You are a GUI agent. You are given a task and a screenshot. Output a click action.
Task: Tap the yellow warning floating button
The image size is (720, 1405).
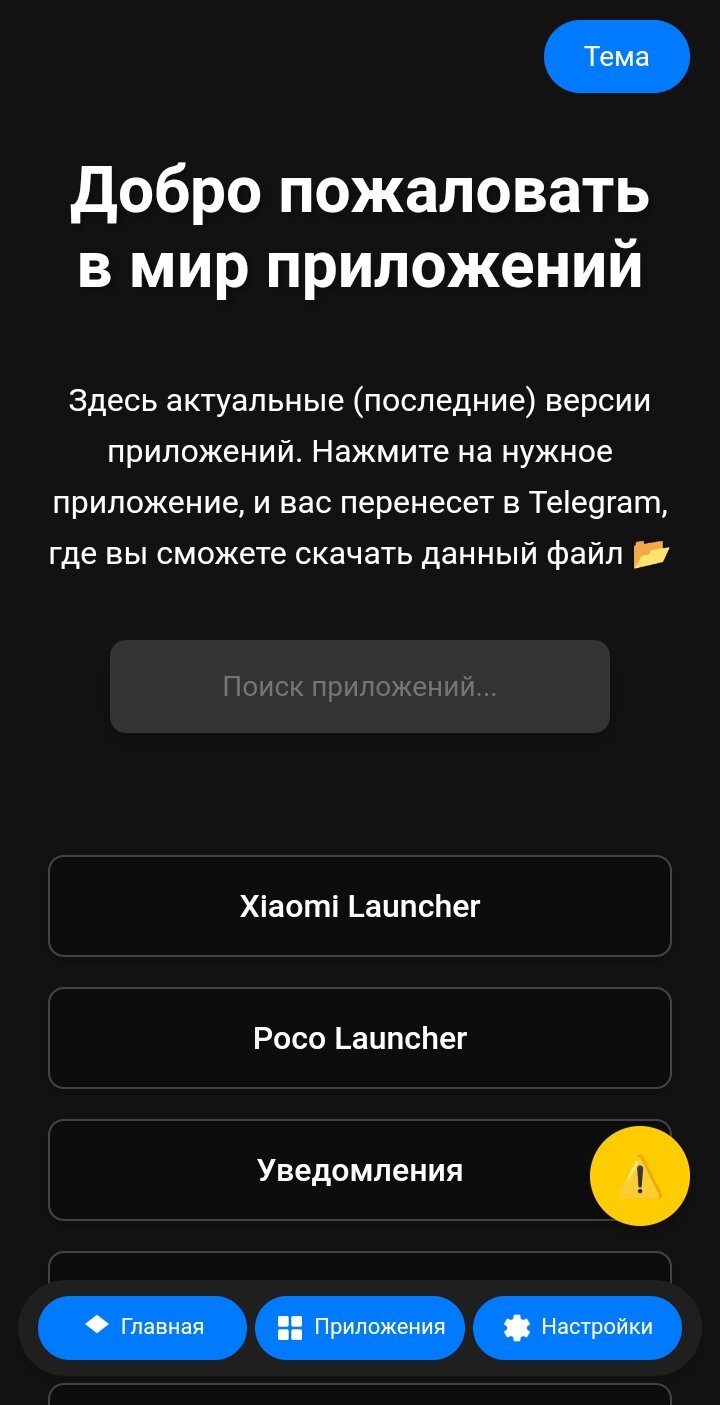[x=640, y=1176]
